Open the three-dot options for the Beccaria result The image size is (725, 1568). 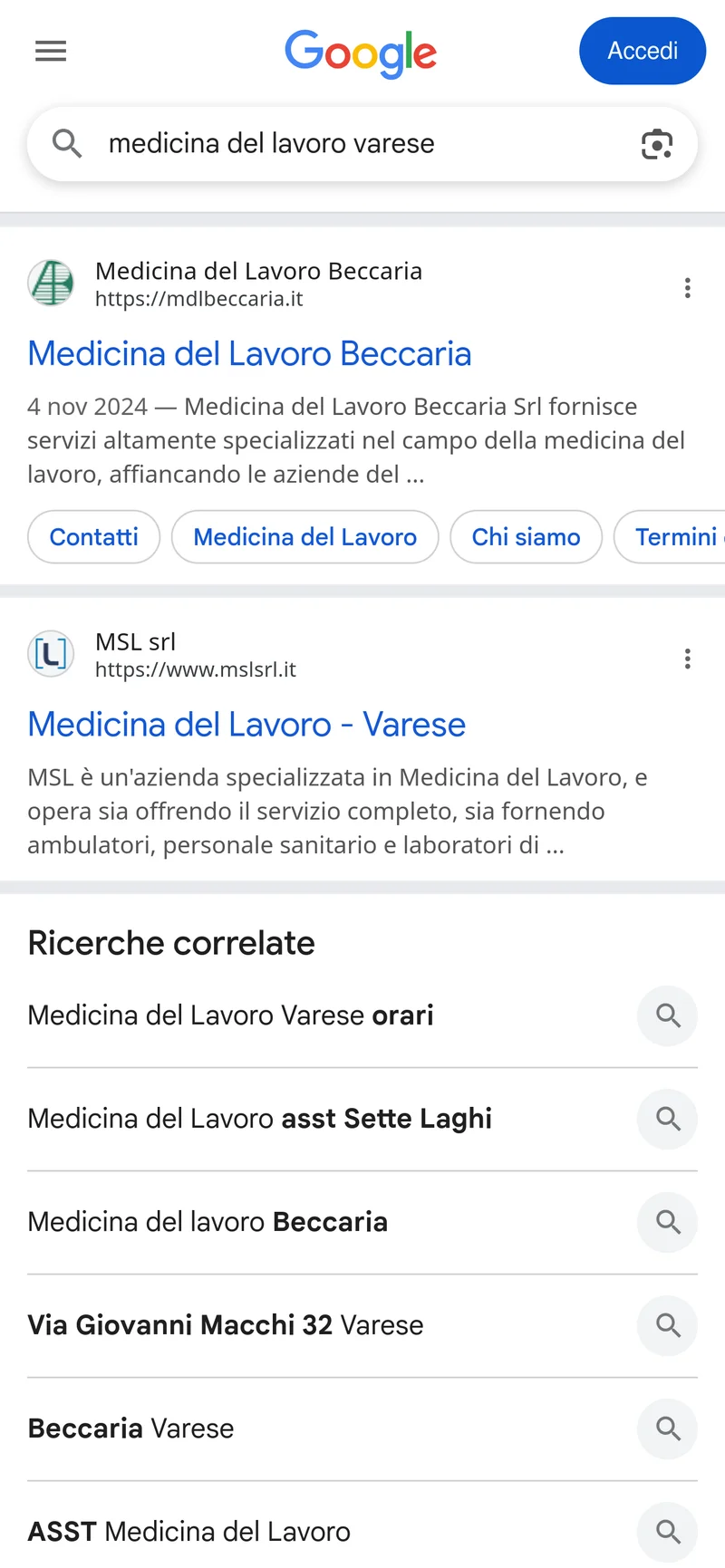pos(688,287)
